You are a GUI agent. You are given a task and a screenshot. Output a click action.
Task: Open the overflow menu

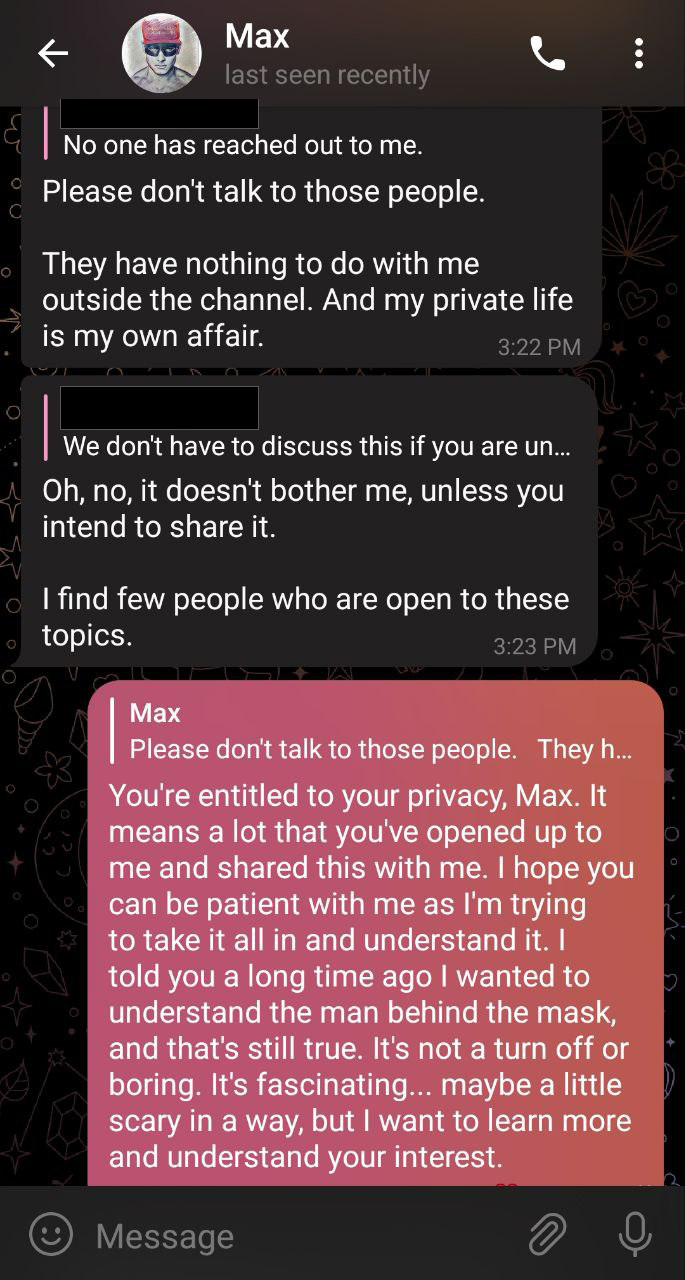pos(639,54)
